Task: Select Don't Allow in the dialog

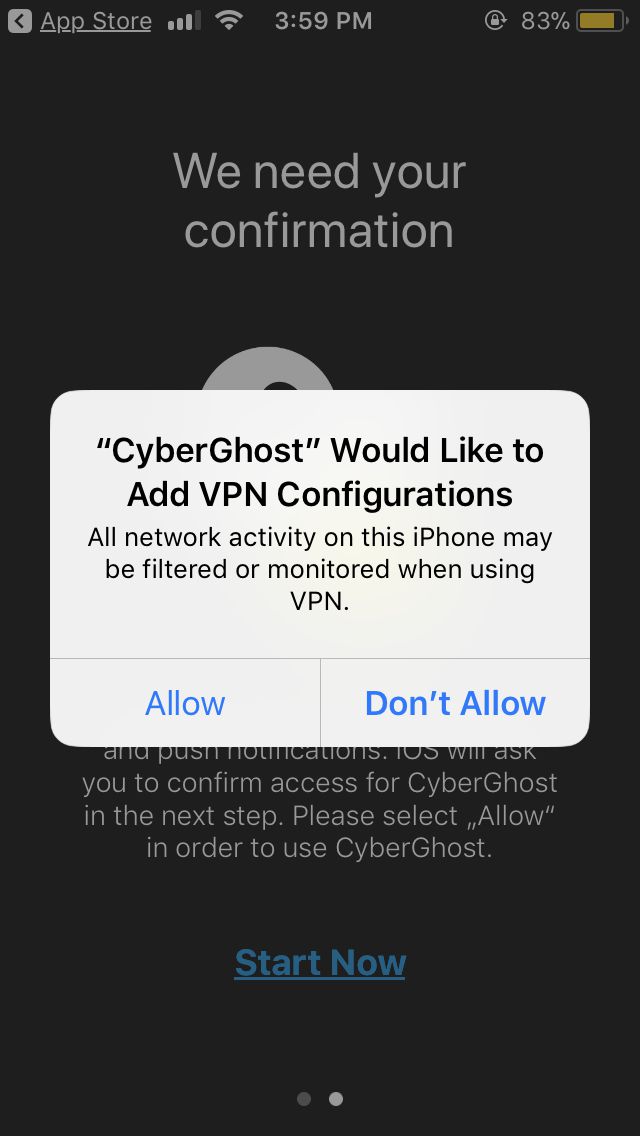Action: coord(455,703)
